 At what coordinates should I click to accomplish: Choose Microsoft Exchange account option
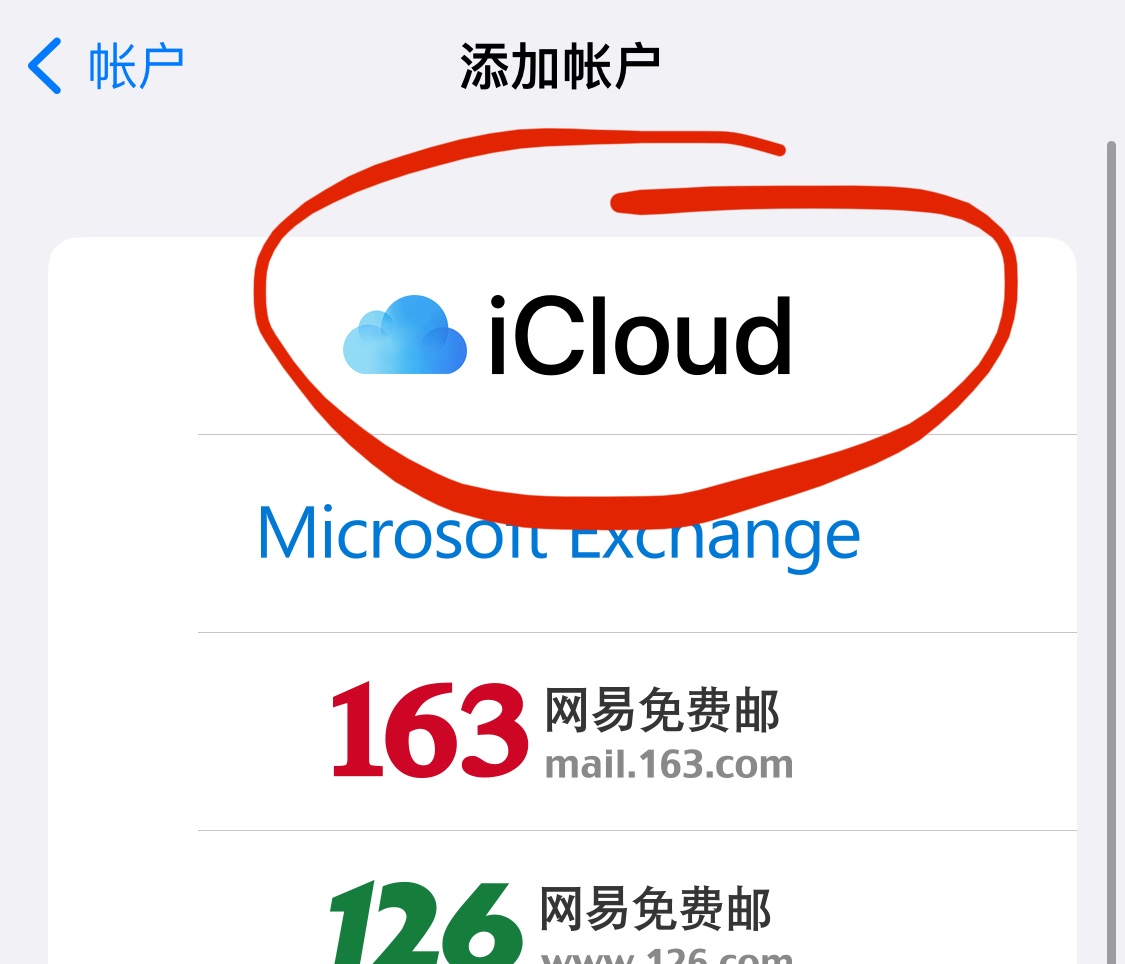tap(560, 535)
